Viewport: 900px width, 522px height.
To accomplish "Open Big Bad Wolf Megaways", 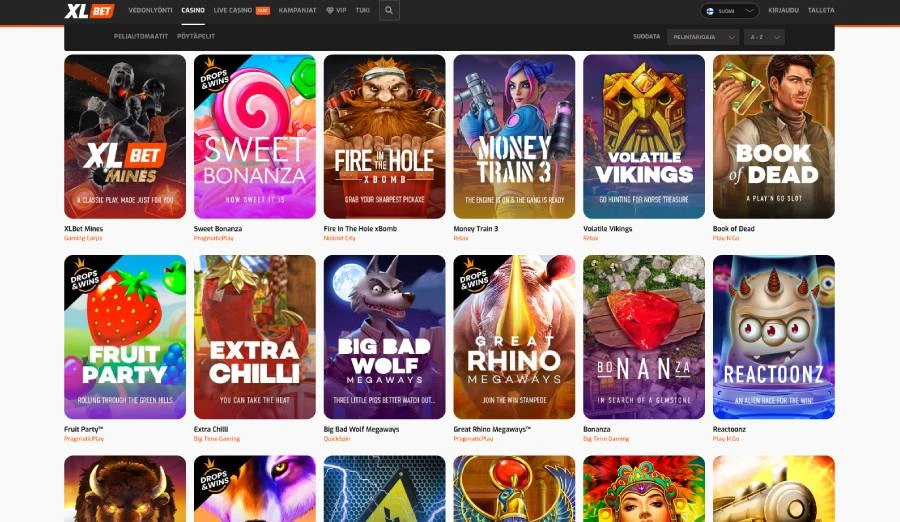I will click(384, 337).
